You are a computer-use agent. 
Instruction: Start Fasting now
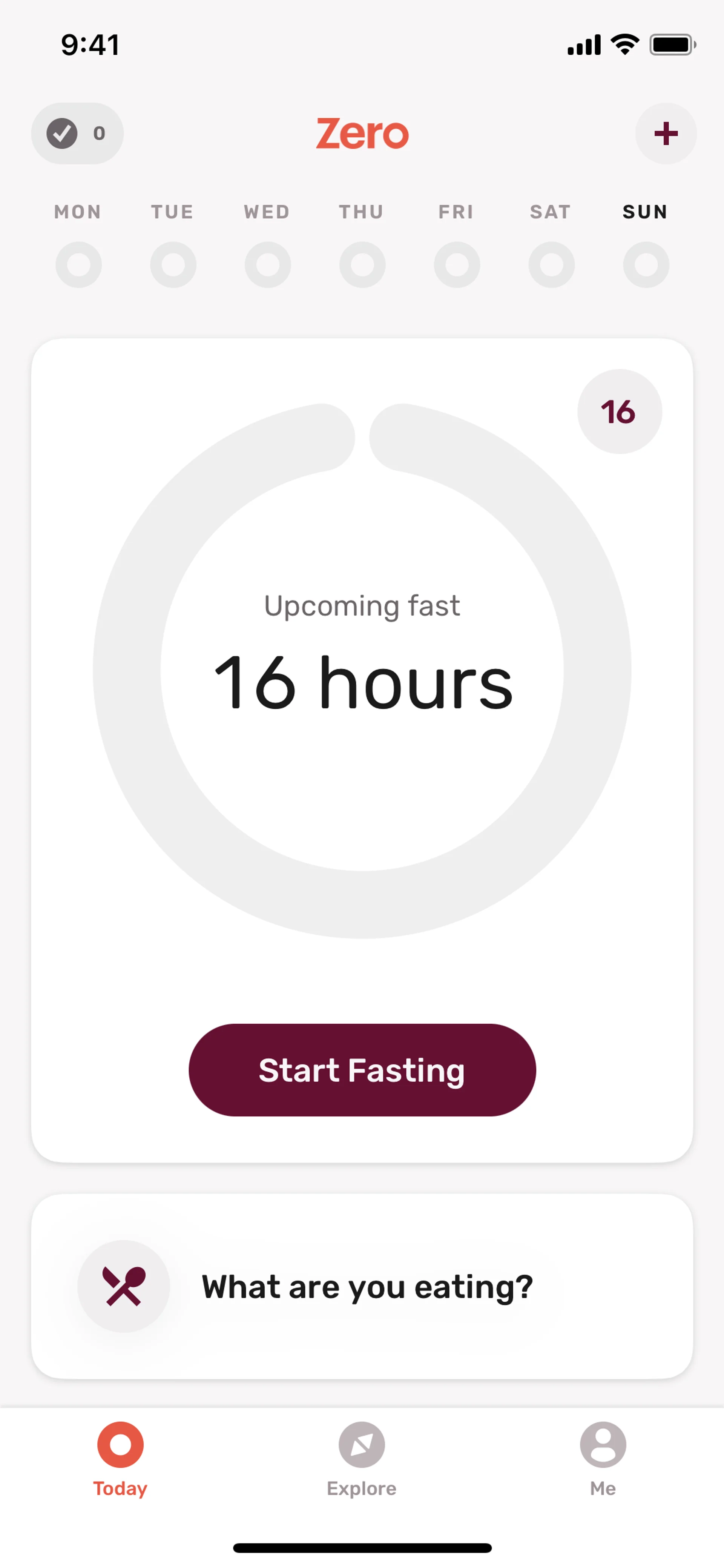[x=362, y=1069]
